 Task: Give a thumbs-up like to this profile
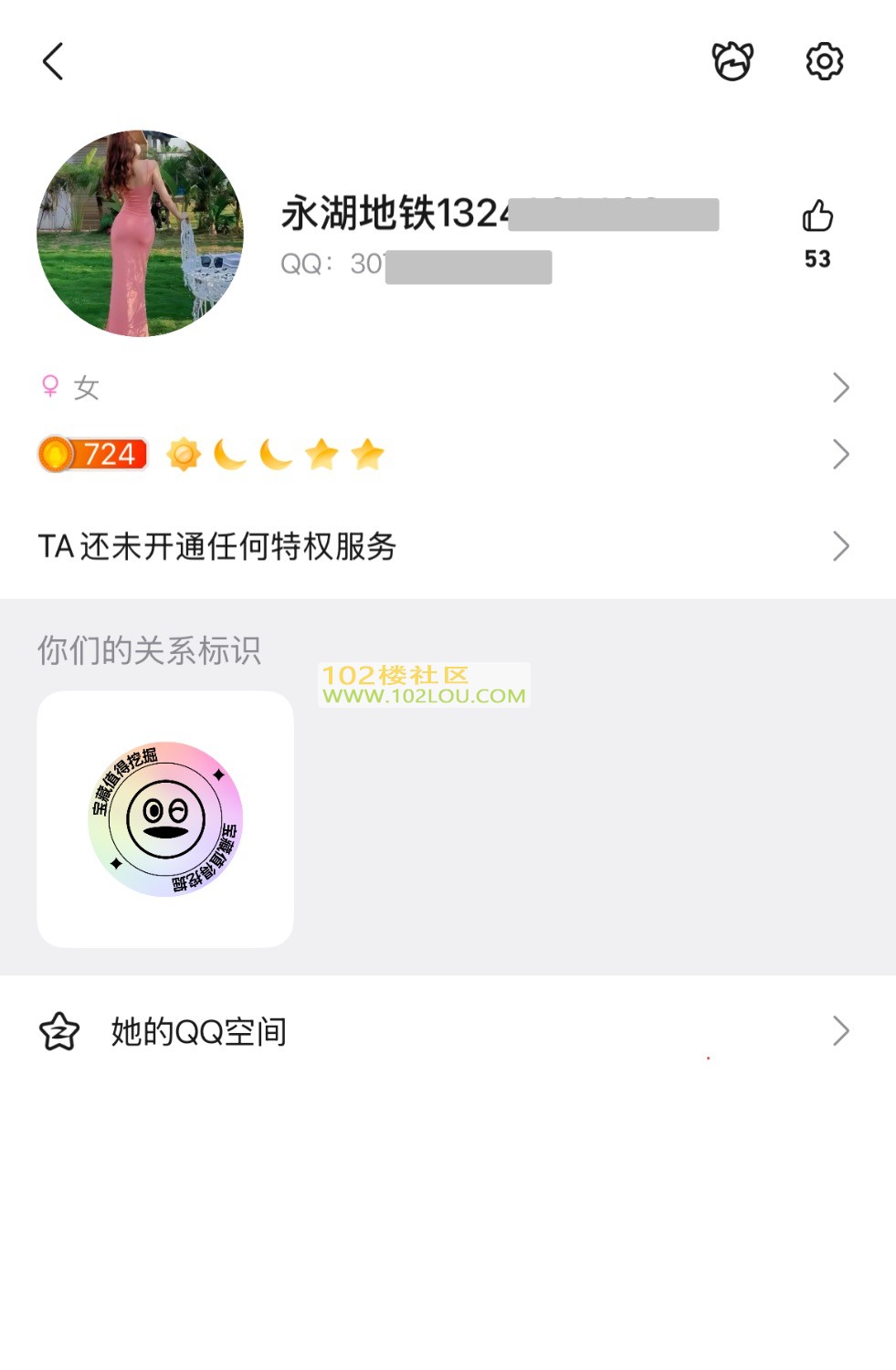(x=817, y=217)
